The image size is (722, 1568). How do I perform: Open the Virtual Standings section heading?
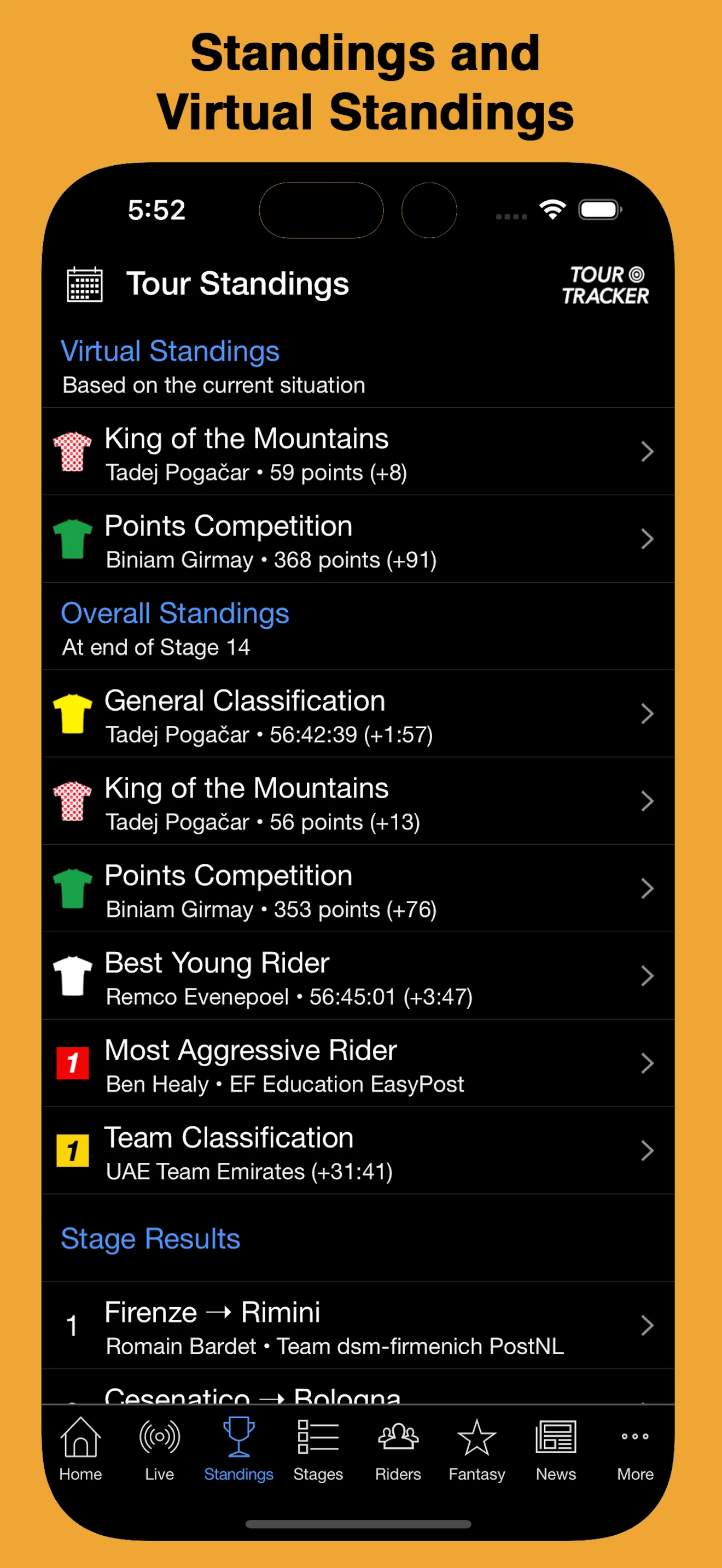169,351
